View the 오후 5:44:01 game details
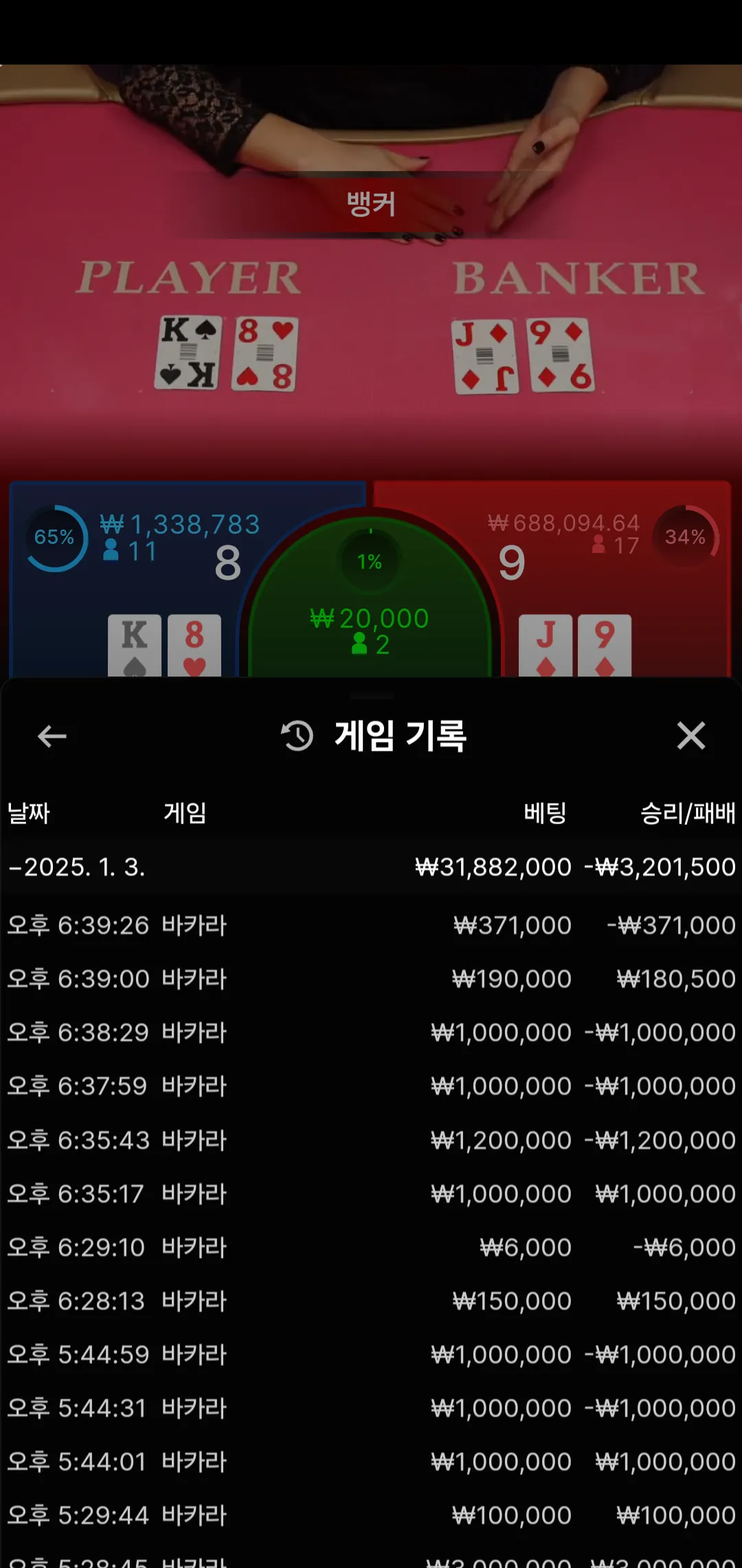Screen dimensions: 742x1568 371,1462
